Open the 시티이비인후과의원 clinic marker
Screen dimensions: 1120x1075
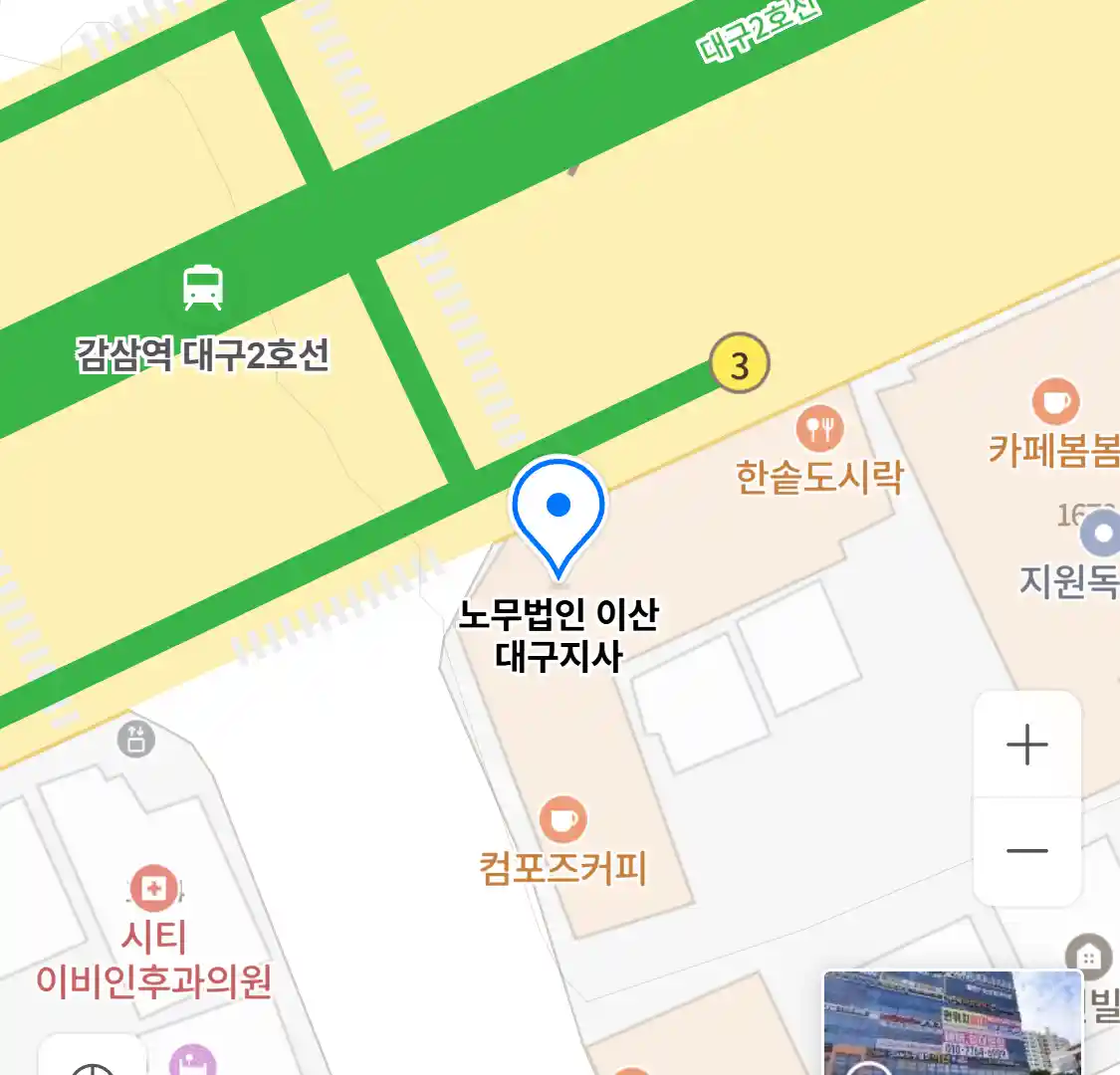tap(153, 889)
